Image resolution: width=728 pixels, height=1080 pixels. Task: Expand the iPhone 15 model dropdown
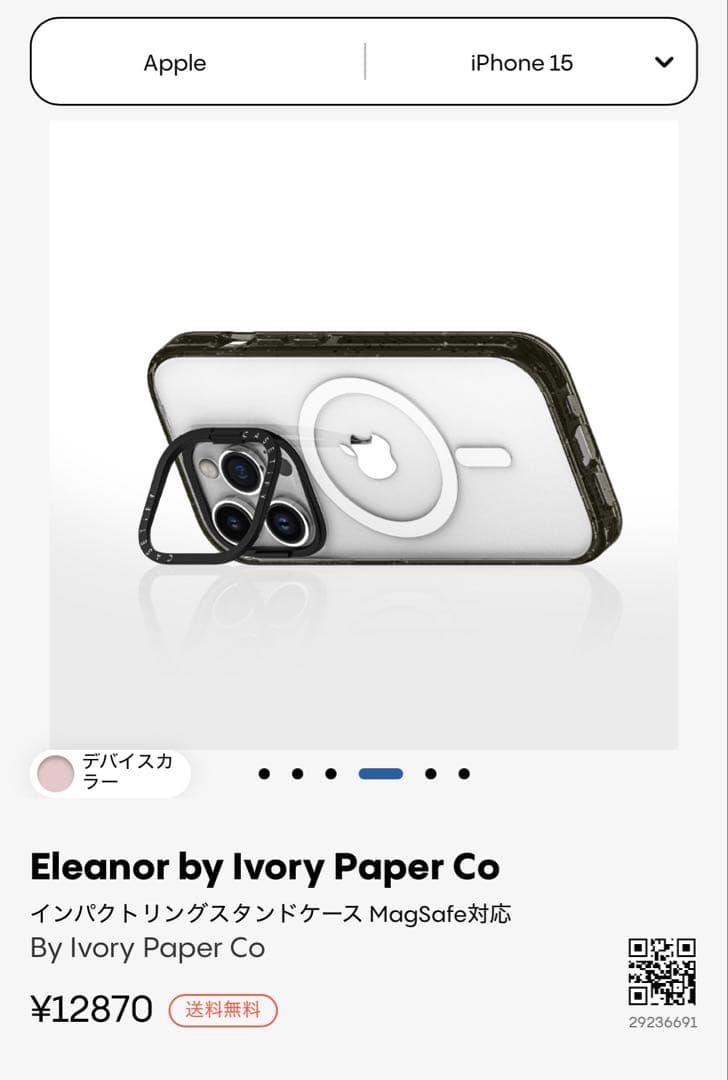click(663, 62)
